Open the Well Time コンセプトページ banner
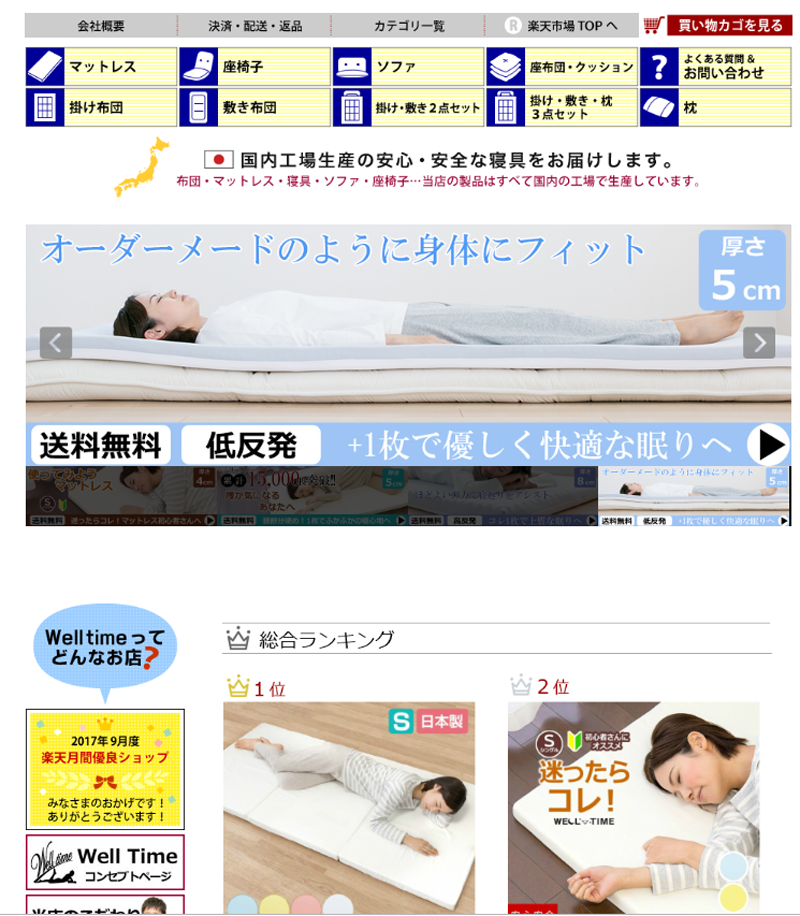The height and width of the screenshot is (916, 800). [x=105, y=862]
